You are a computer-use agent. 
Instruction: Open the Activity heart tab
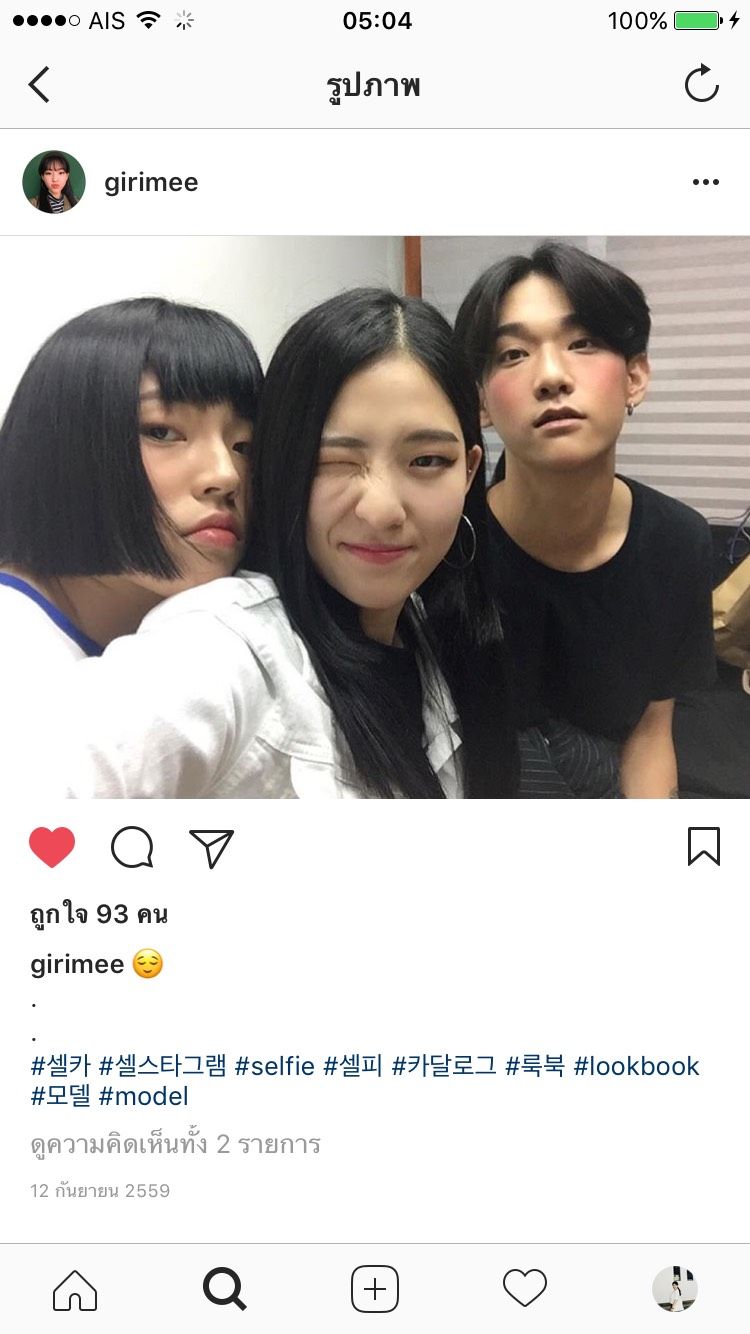(x=525, y=1289)
